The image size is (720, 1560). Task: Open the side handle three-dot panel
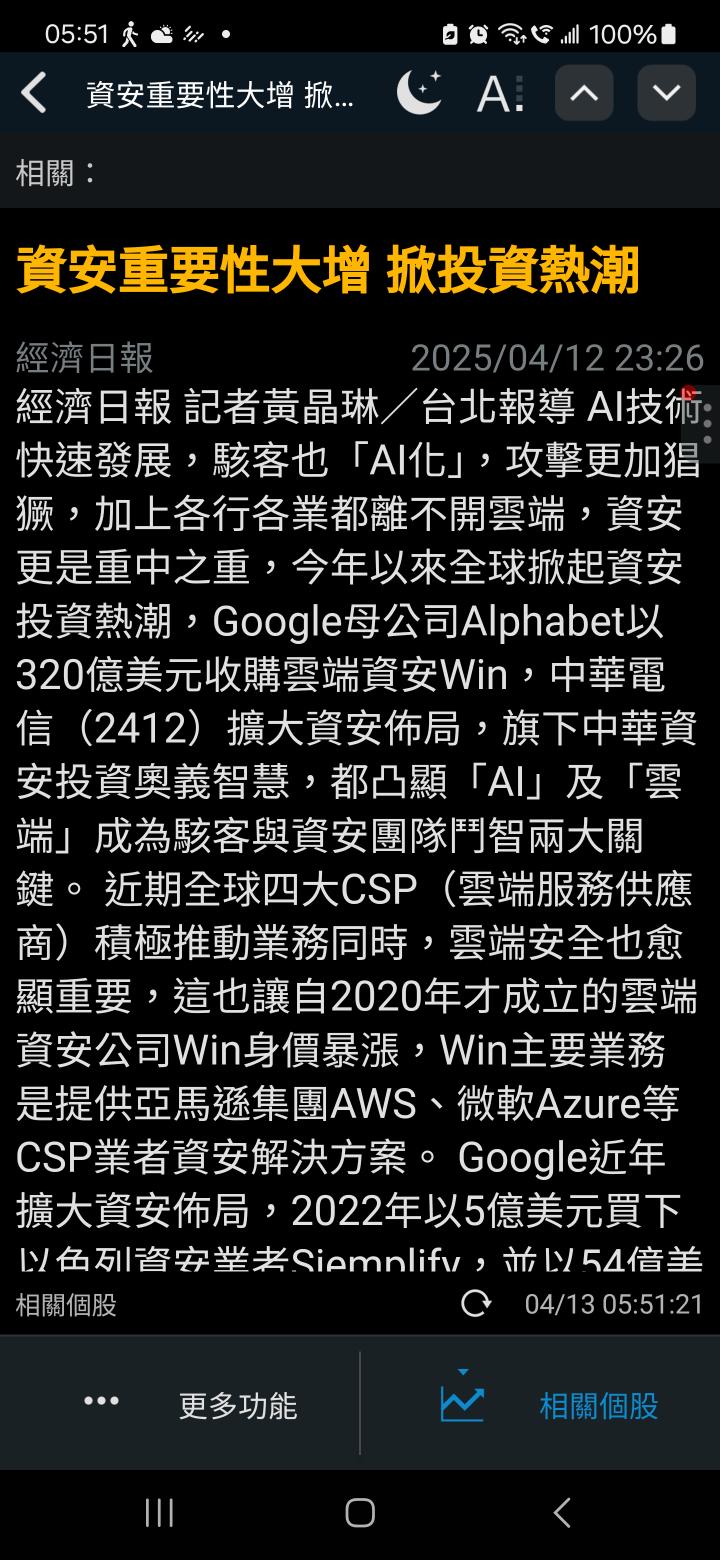click(x=707, y=424)
